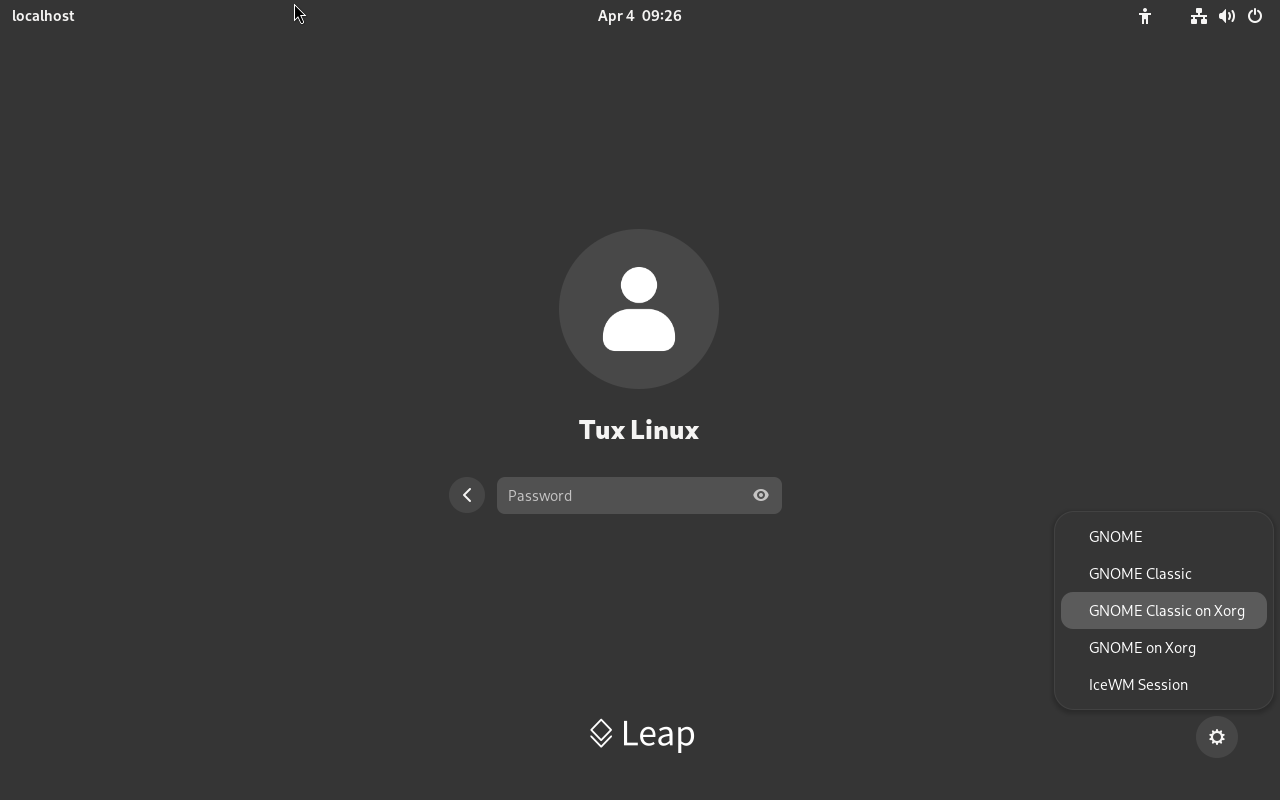This screenshot has height=800, width=1280.
Task: Close the session settings gear menu
Action: click(1217, 737)
